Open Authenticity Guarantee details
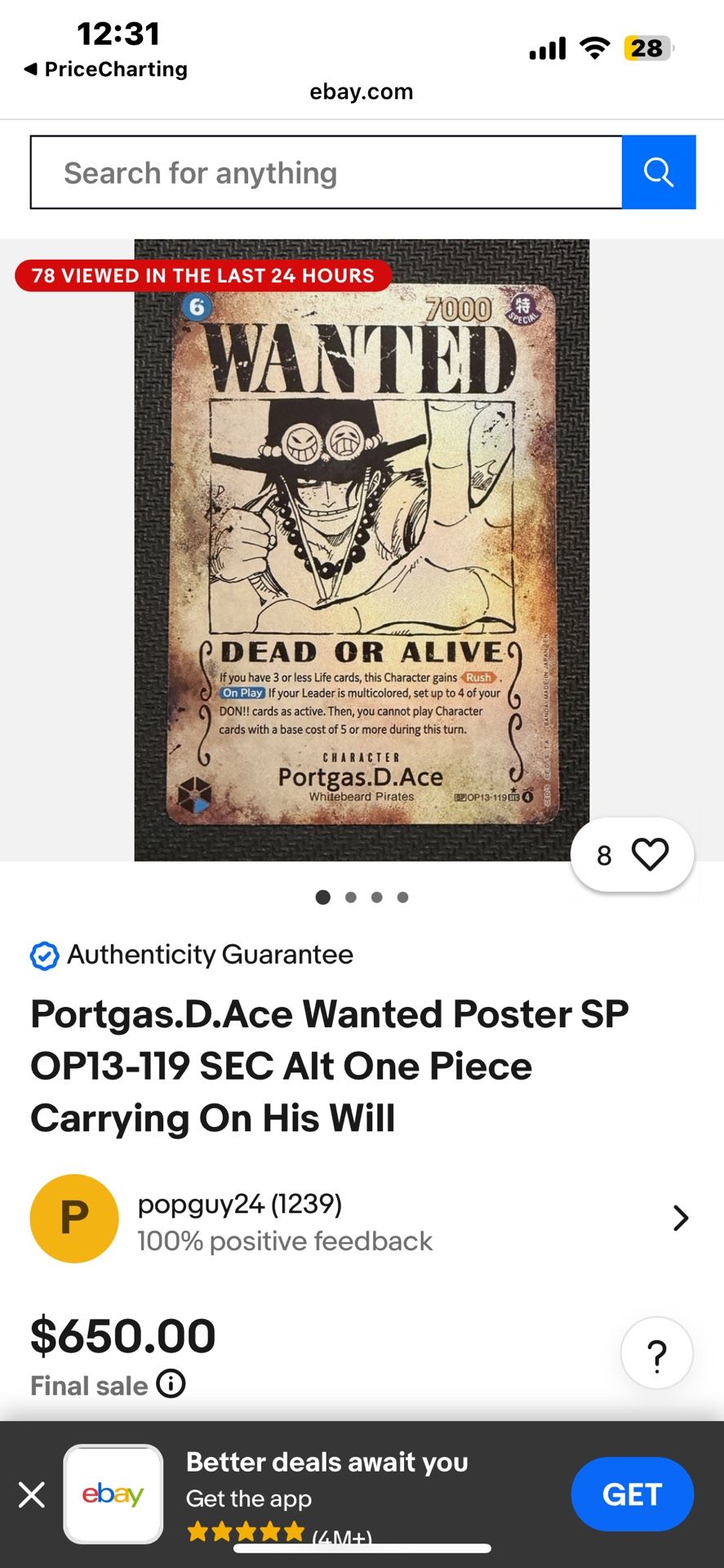The image size is (724, 1568). 192,955
